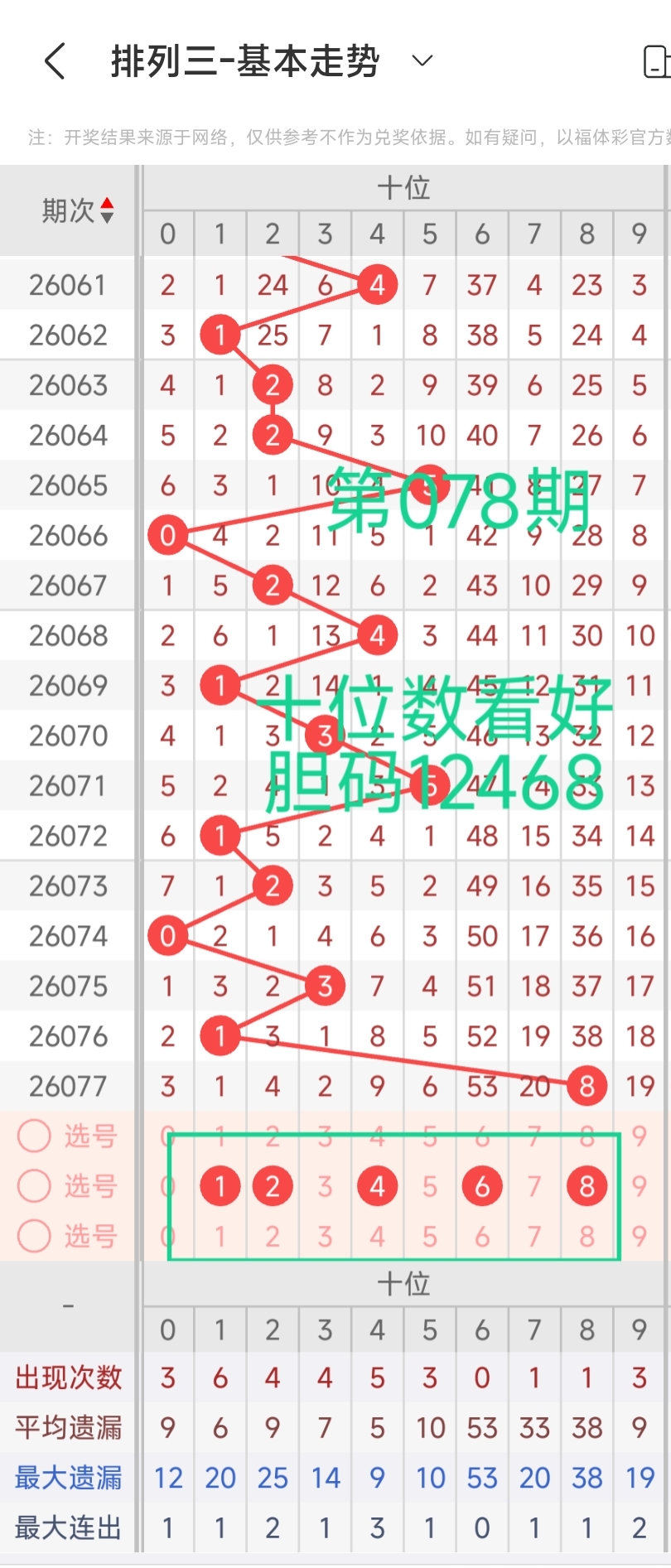Deselect highlighted number 8 in middle row
The width and height of the screenshot is (671, 1568).
coord(587,1185)
